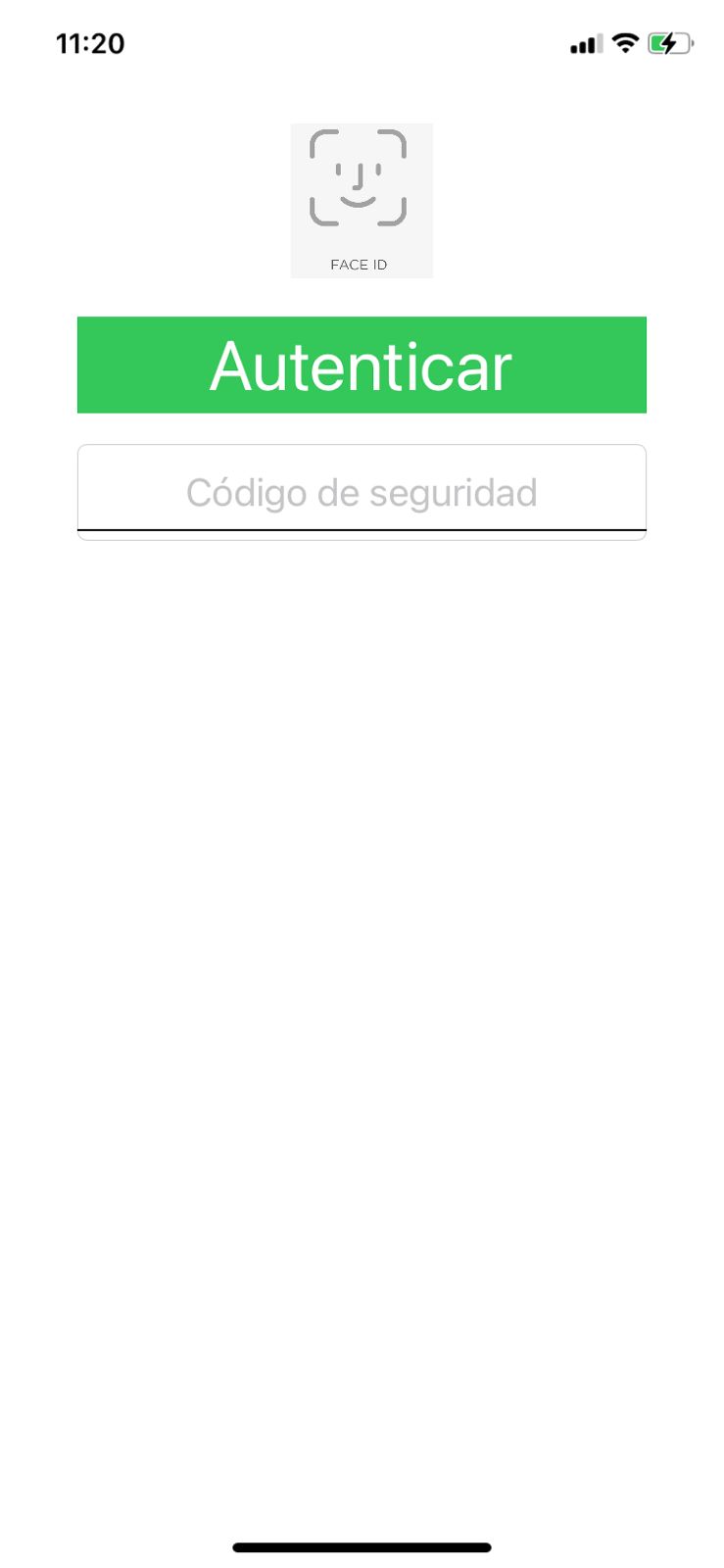Click the Autenticar label text
Viewport: 724px width, 1568px height.
[361, 365]
